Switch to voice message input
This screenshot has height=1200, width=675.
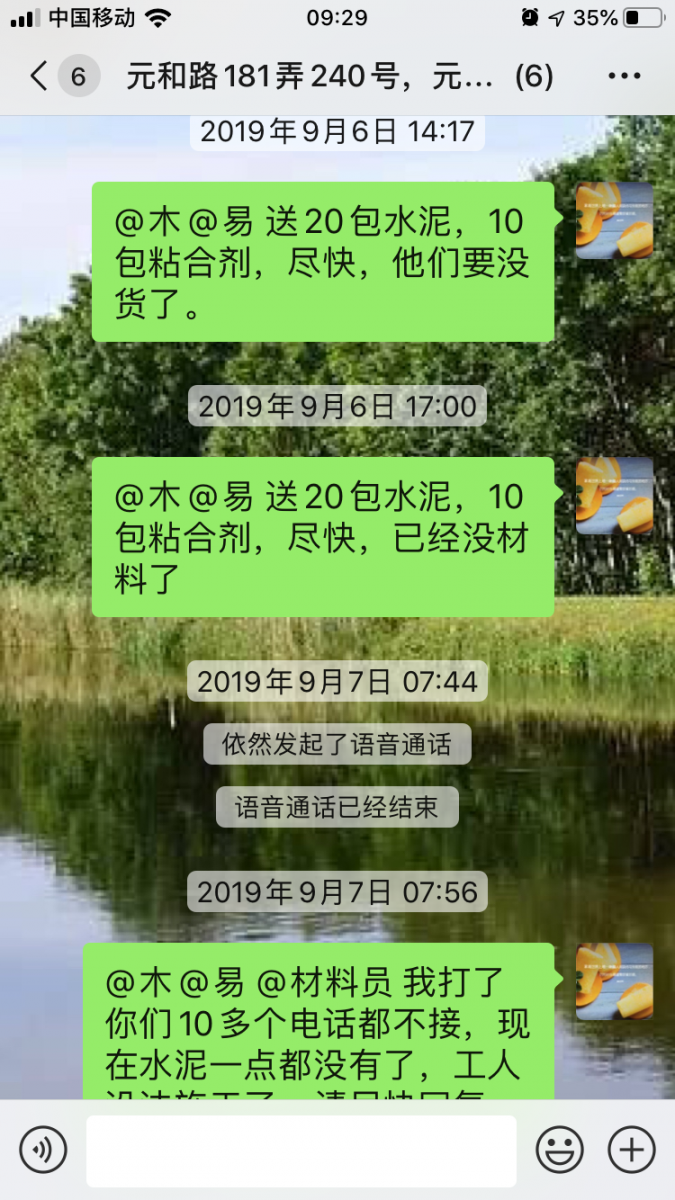pos(43,1150)
